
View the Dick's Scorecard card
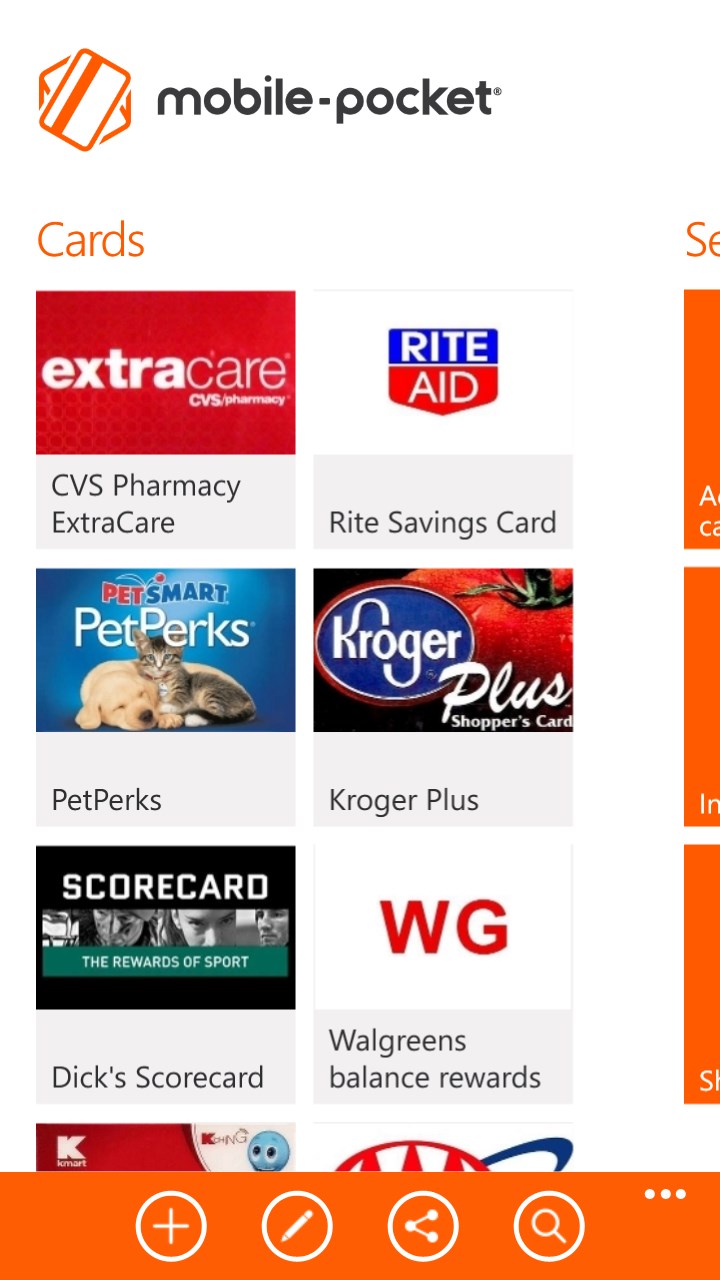pos(166,974)
